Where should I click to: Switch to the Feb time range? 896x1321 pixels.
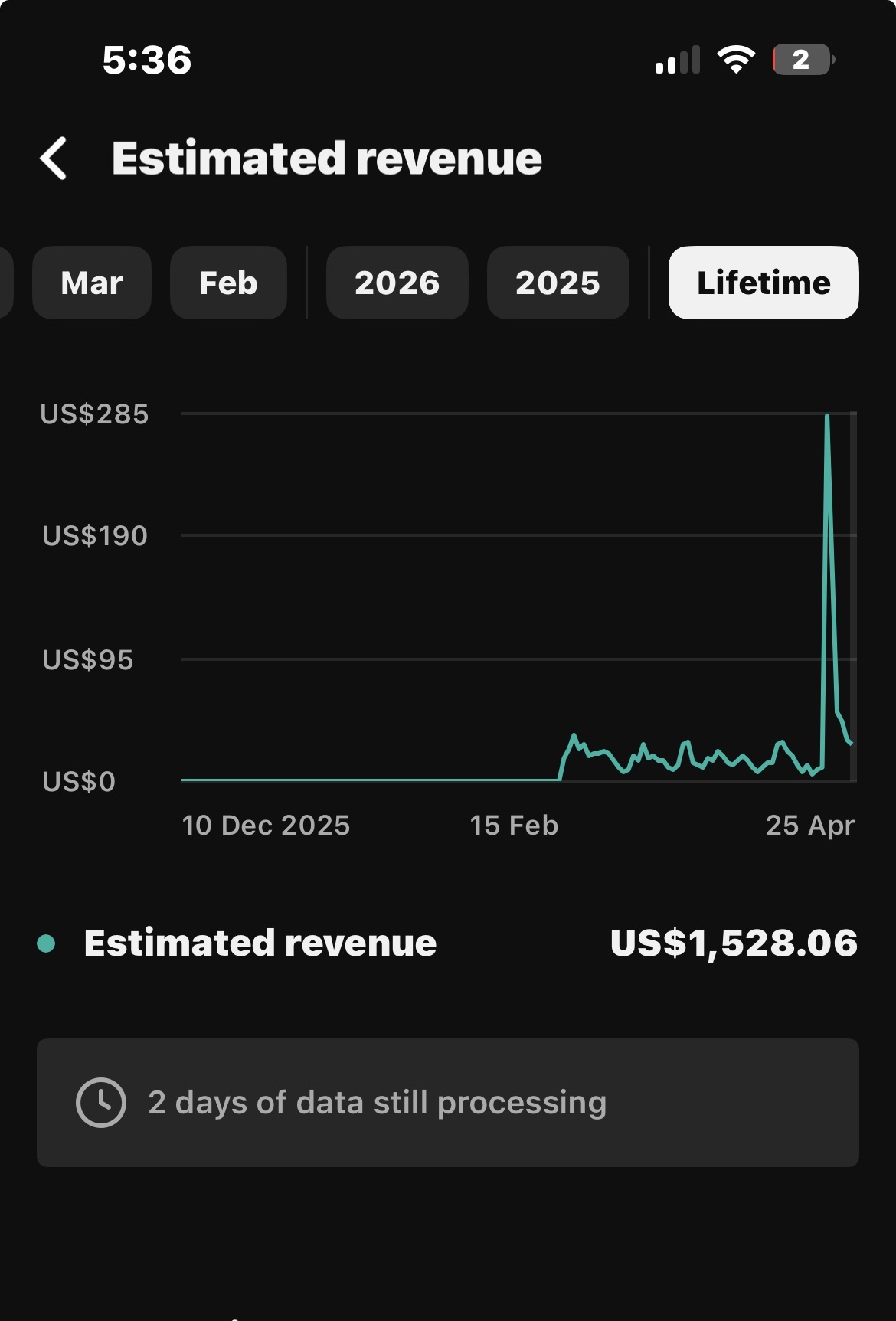[228, 283]
